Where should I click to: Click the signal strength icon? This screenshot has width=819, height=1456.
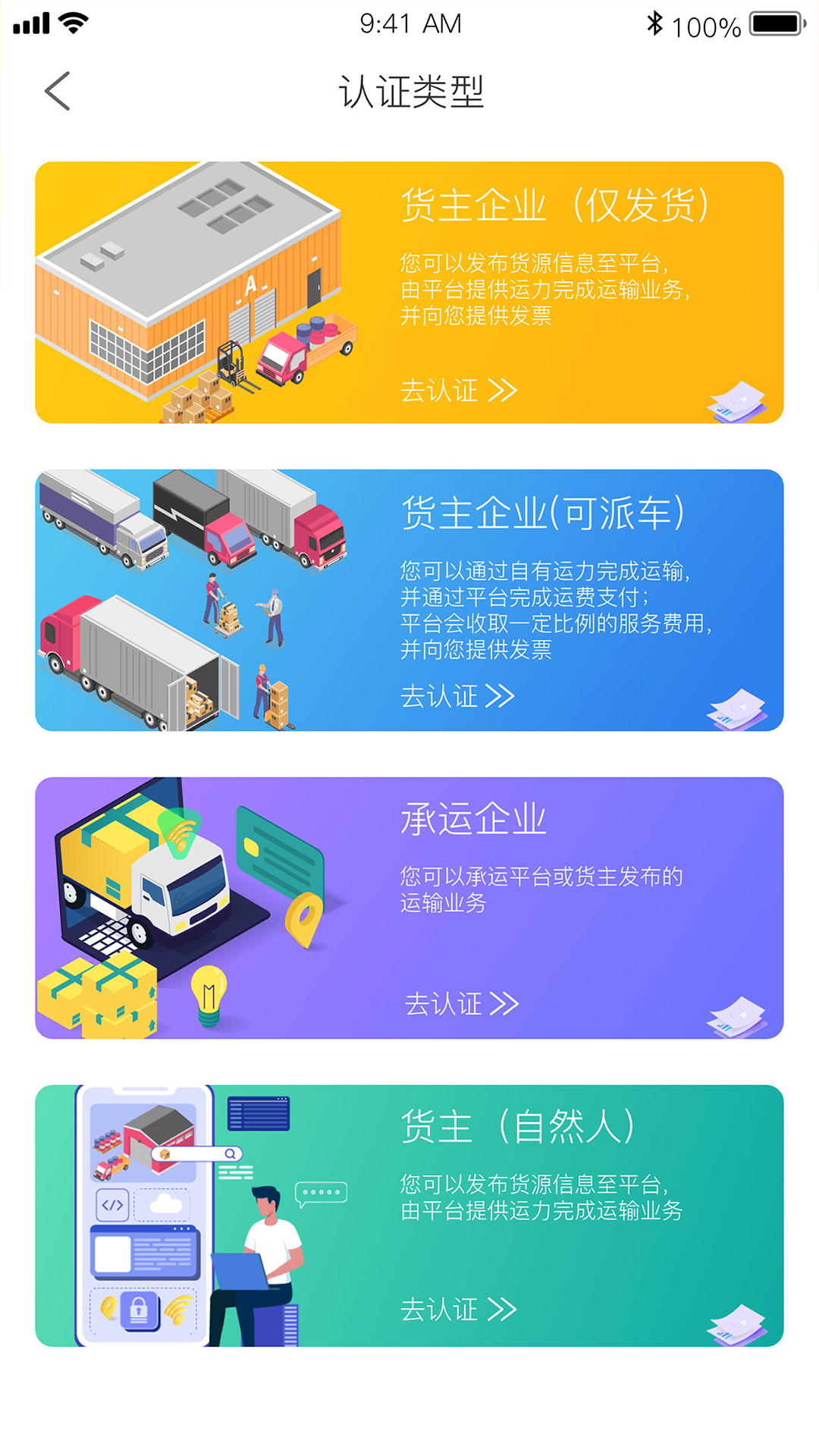pyautogui.click(x=30, y=23)
